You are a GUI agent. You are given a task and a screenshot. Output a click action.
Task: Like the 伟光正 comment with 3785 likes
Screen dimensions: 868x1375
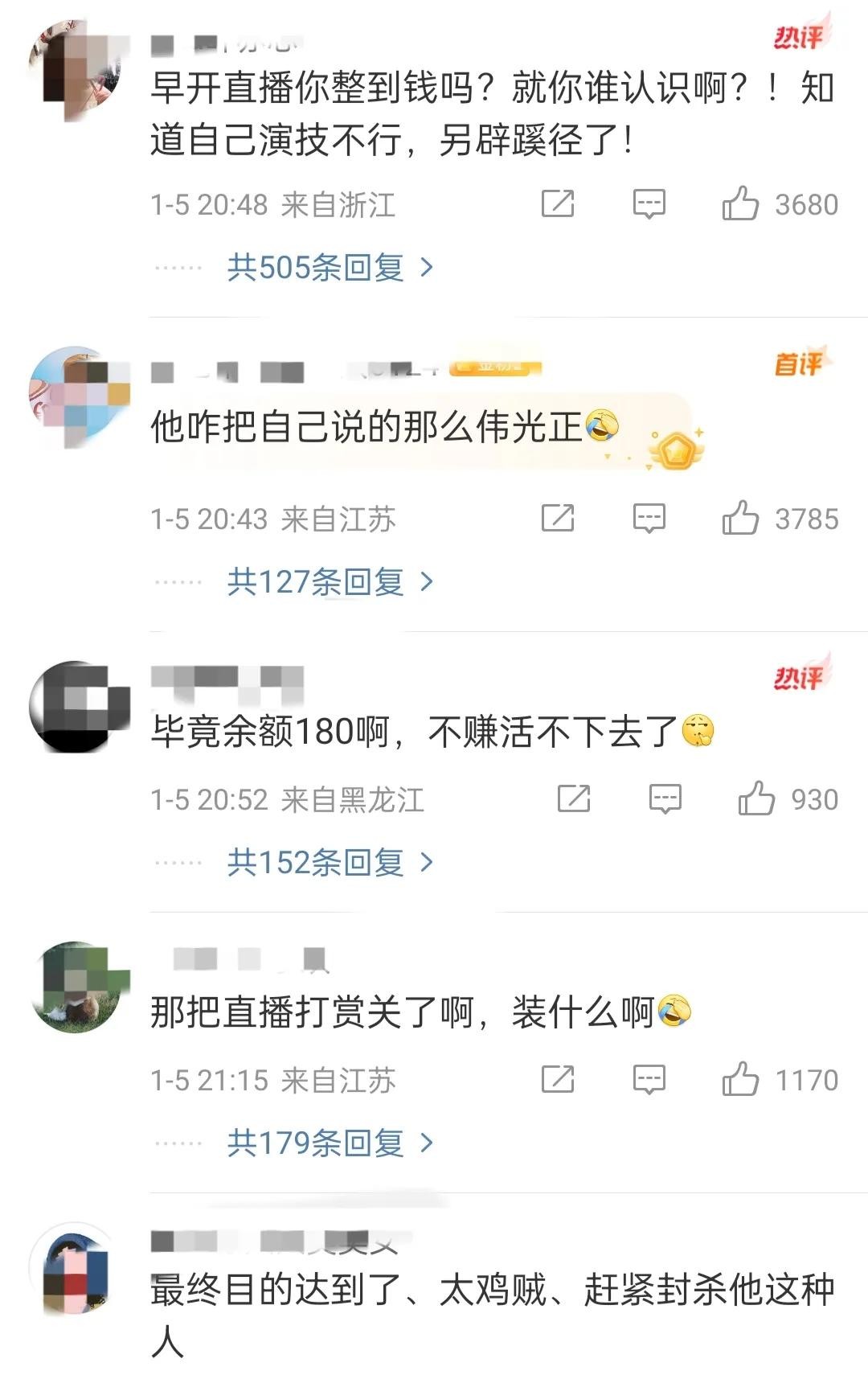(740, 518)
